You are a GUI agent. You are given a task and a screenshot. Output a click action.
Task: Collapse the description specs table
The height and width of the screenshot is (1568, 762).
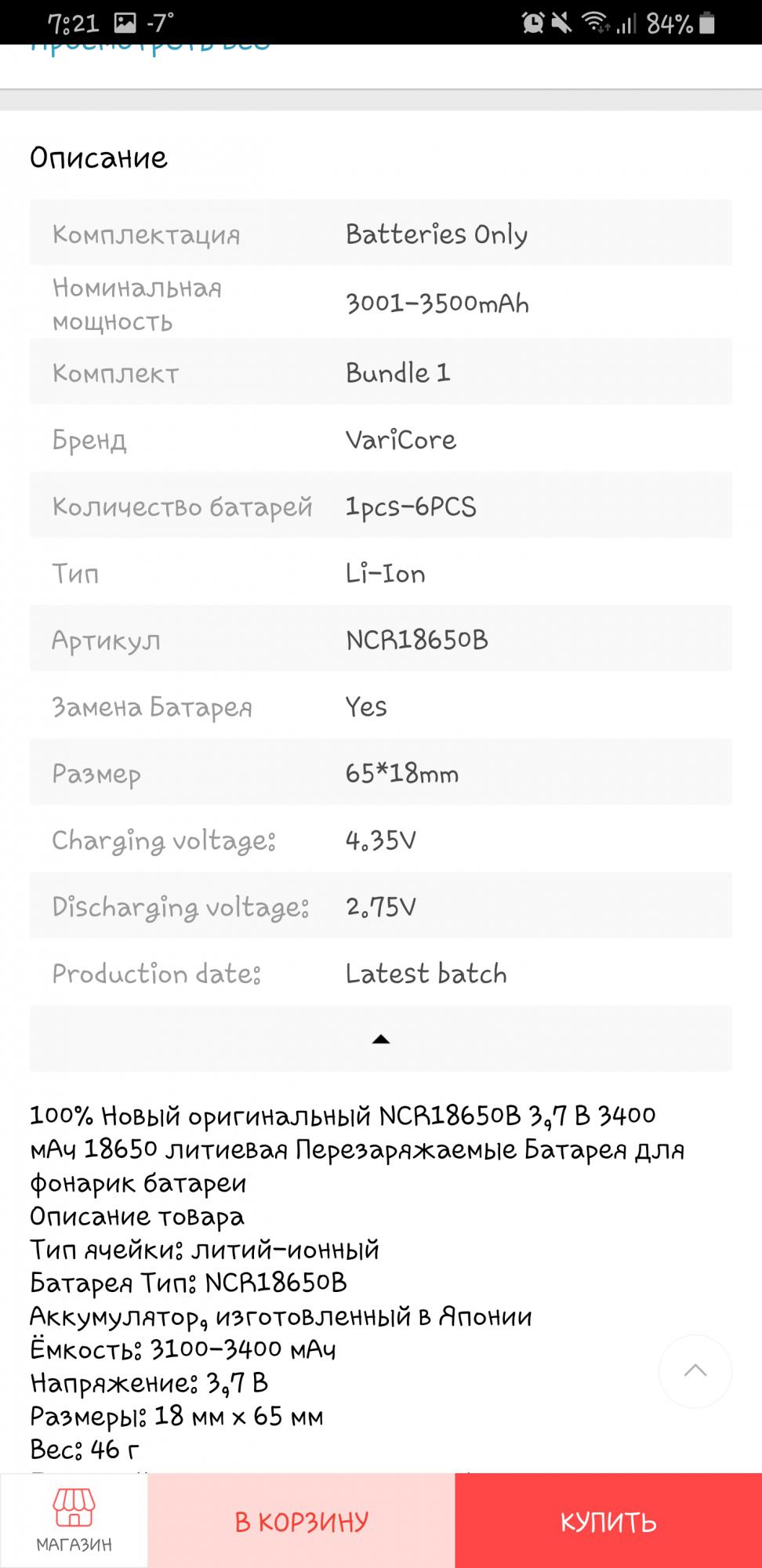pos(381,1039)
